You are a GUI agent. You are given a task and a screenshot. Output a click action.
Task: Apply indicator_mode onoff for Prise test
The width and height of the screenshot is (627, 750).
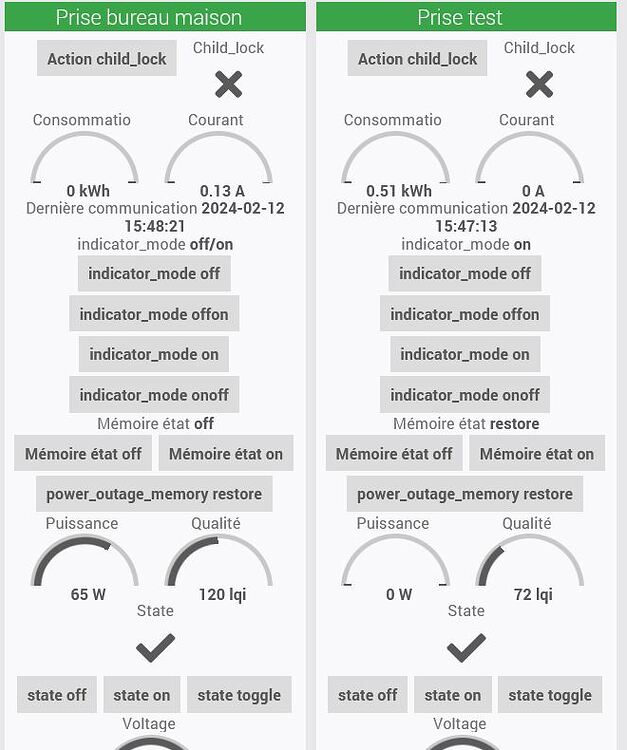click(x=465, y=395)
